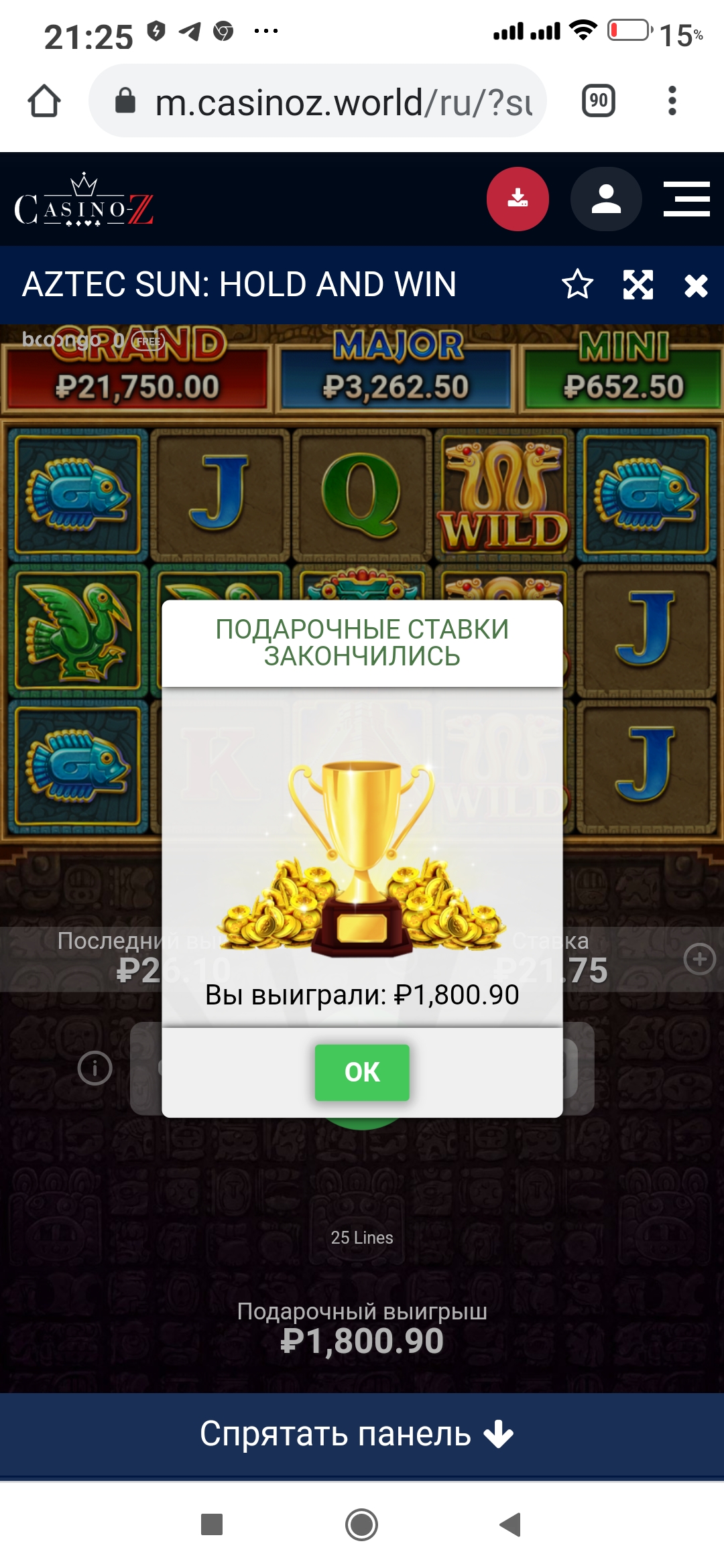The height and width of the screenshot is (1568, 724).
Task: Tap the red download app button
Action: (518, 199)
